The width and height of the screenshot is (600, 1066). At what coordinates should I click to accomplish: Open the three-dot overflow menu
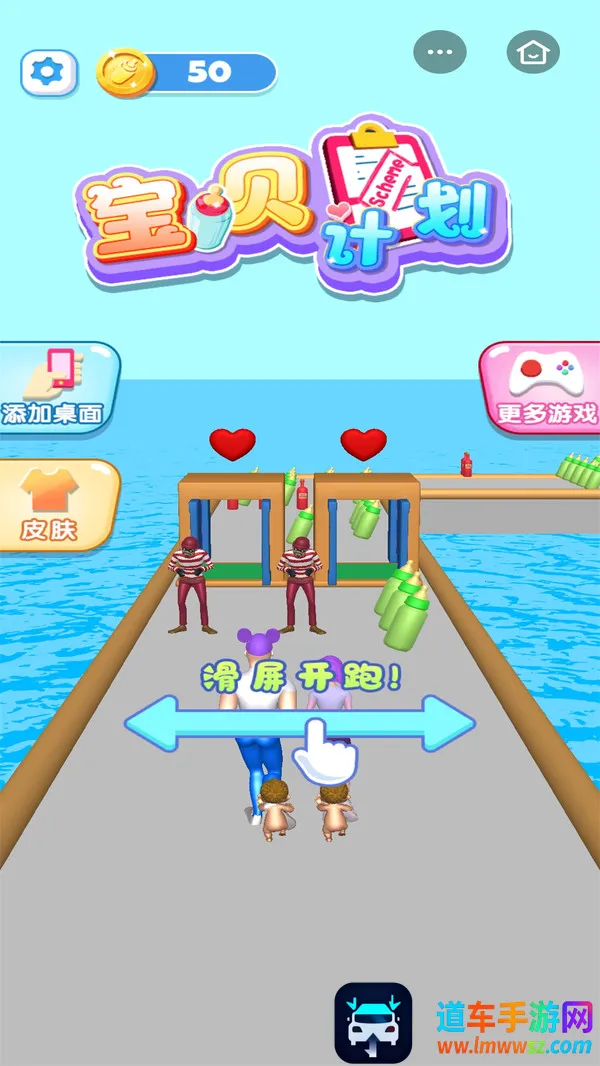[x=440, y=51]
